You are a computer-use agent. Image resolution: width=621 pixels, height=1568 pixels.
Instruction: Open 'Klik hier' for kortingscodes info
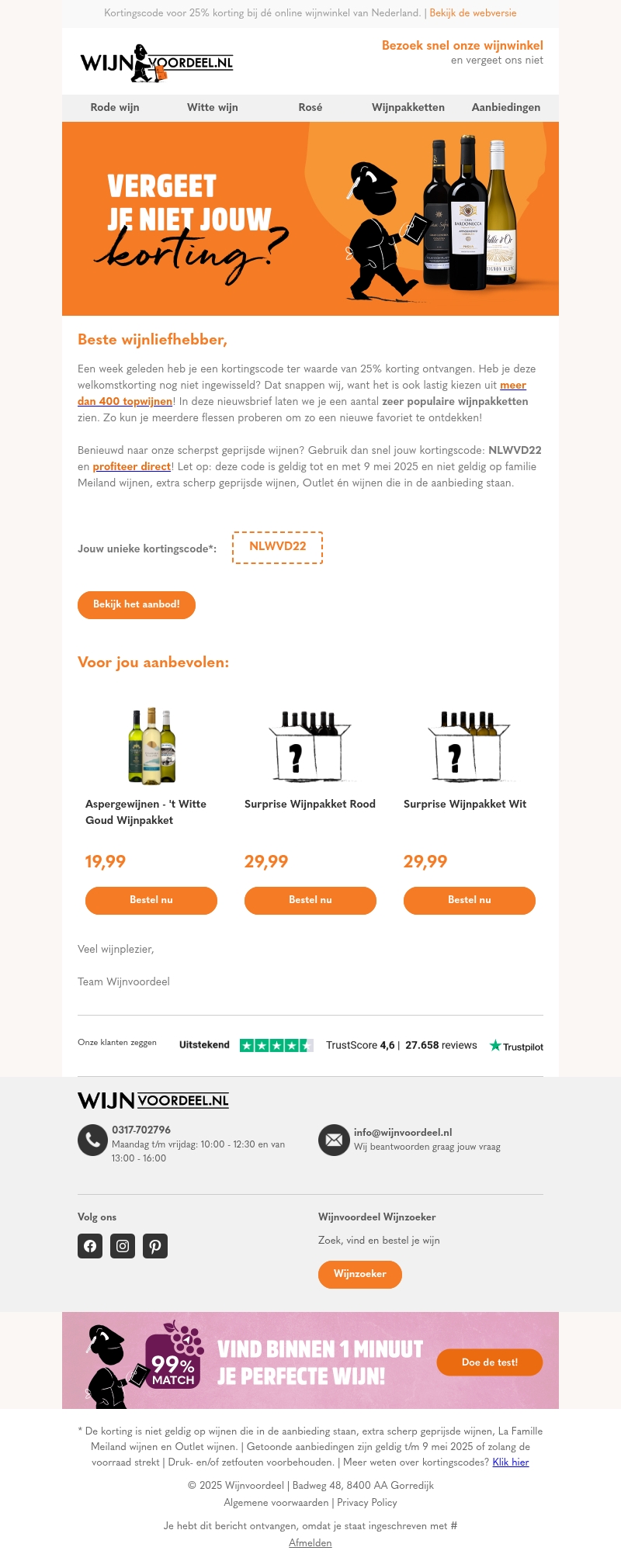point(511,1462)
